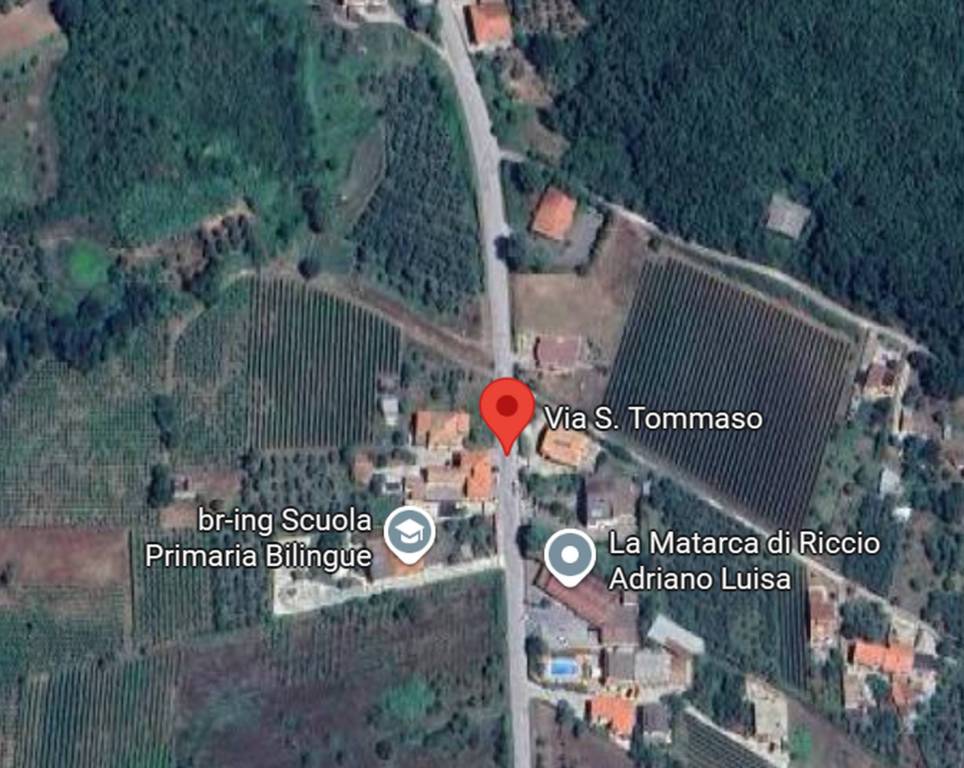Select La Matarca di Riccio Adriano Luisa marker
The height and width of the screenshot is (768, 964).
570,555
